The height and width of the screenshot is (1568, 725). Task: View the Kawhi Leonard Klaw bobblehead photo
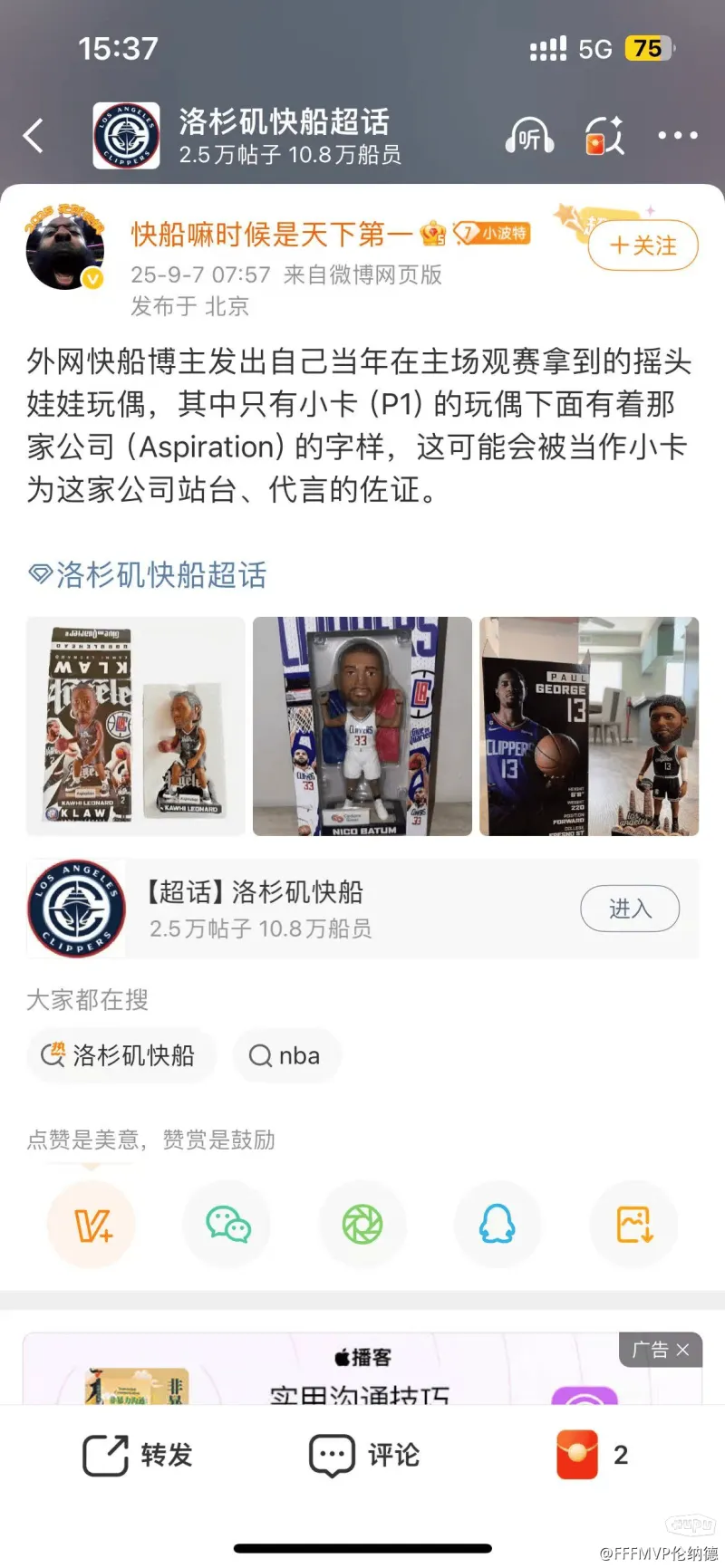(136, 726)
